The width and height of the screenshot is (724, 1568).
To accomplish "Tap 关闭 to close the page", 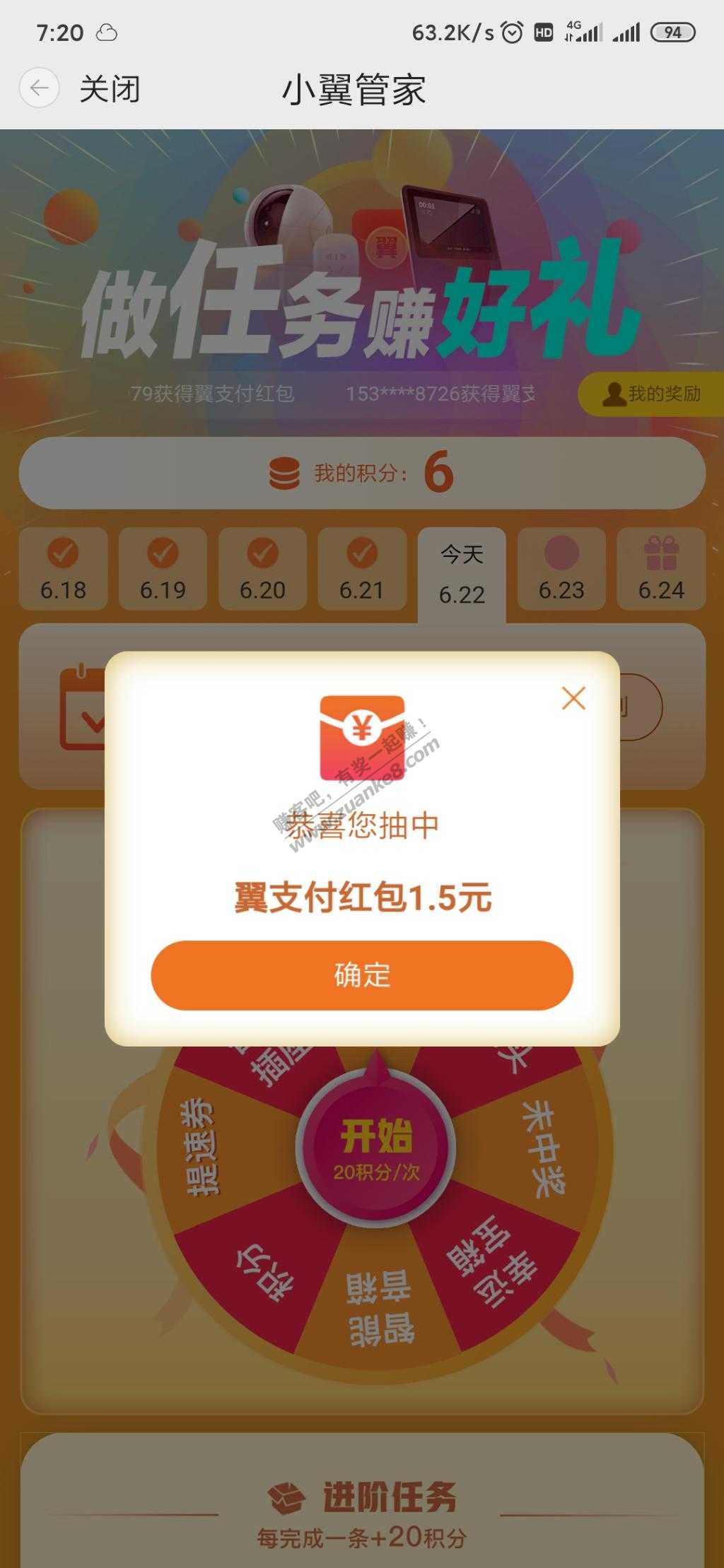I will [x=110, y=90].
